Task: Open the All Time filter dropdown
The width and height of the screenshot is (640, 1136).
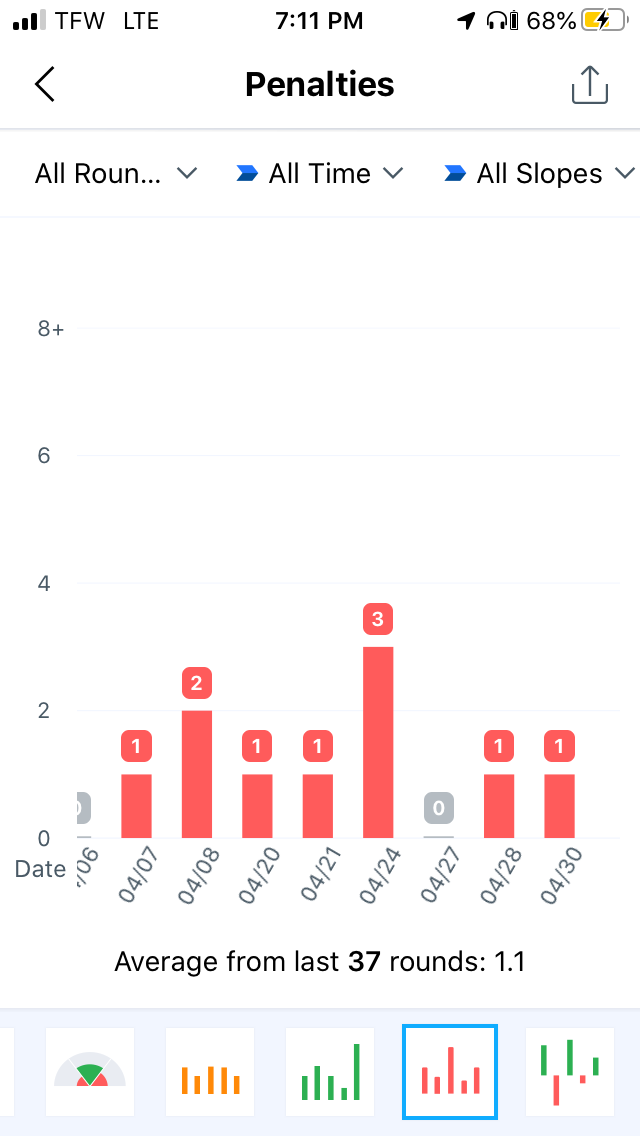Action: (320, 174)
